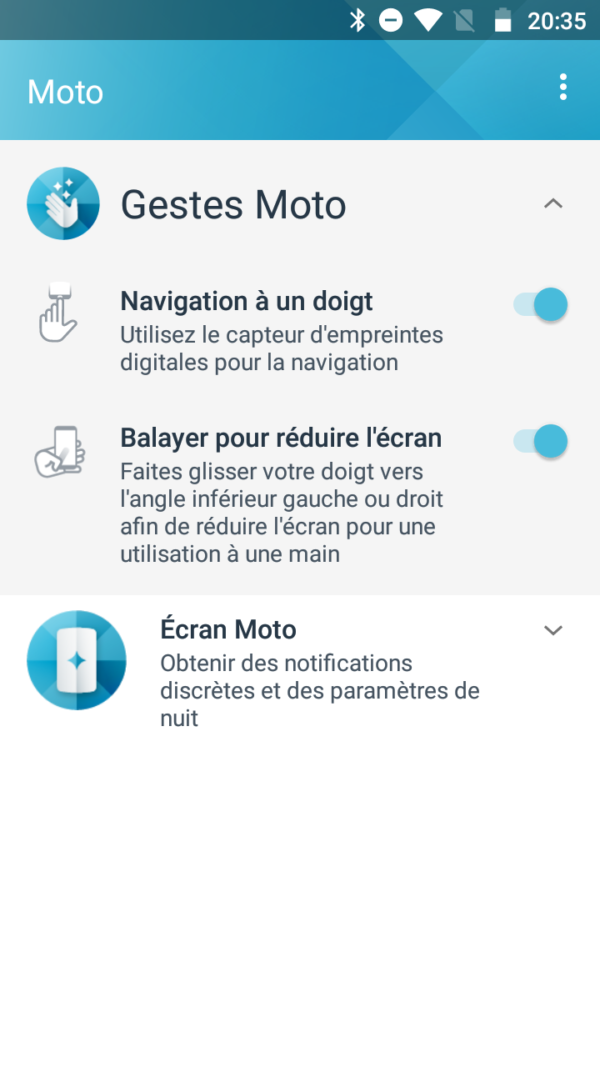Disable Balayer pour réduire l'écran
Screen dimensions: 600x1067
(541, 441)
